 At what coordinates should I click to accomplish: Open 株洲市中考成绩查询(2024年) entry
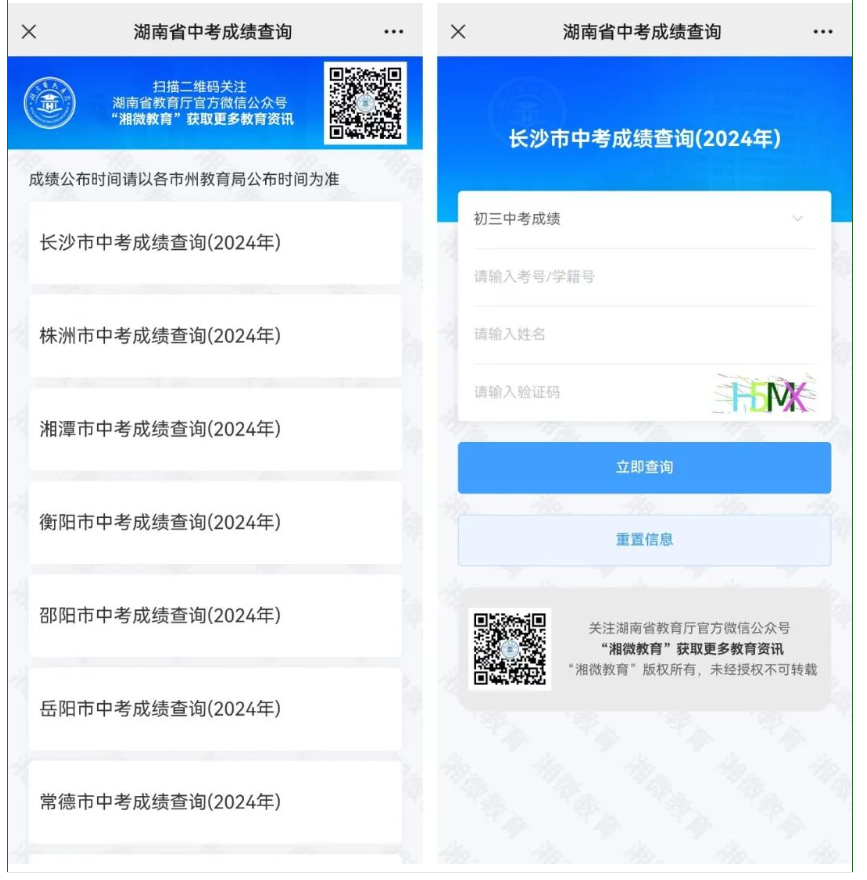(215, 336)
